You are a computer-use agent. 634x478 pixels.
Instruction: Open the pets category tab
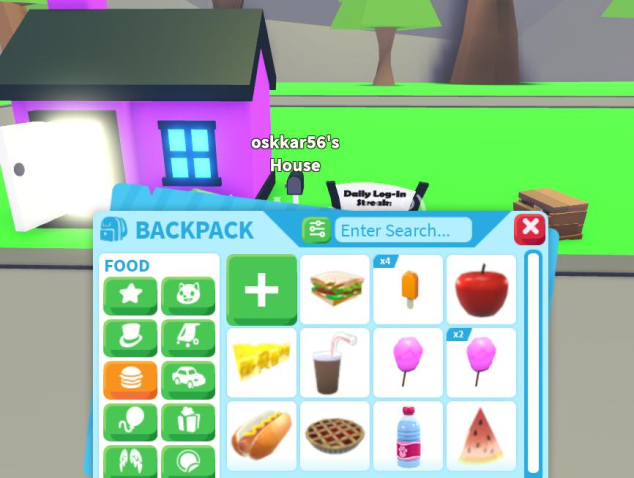tap(189, 296)
